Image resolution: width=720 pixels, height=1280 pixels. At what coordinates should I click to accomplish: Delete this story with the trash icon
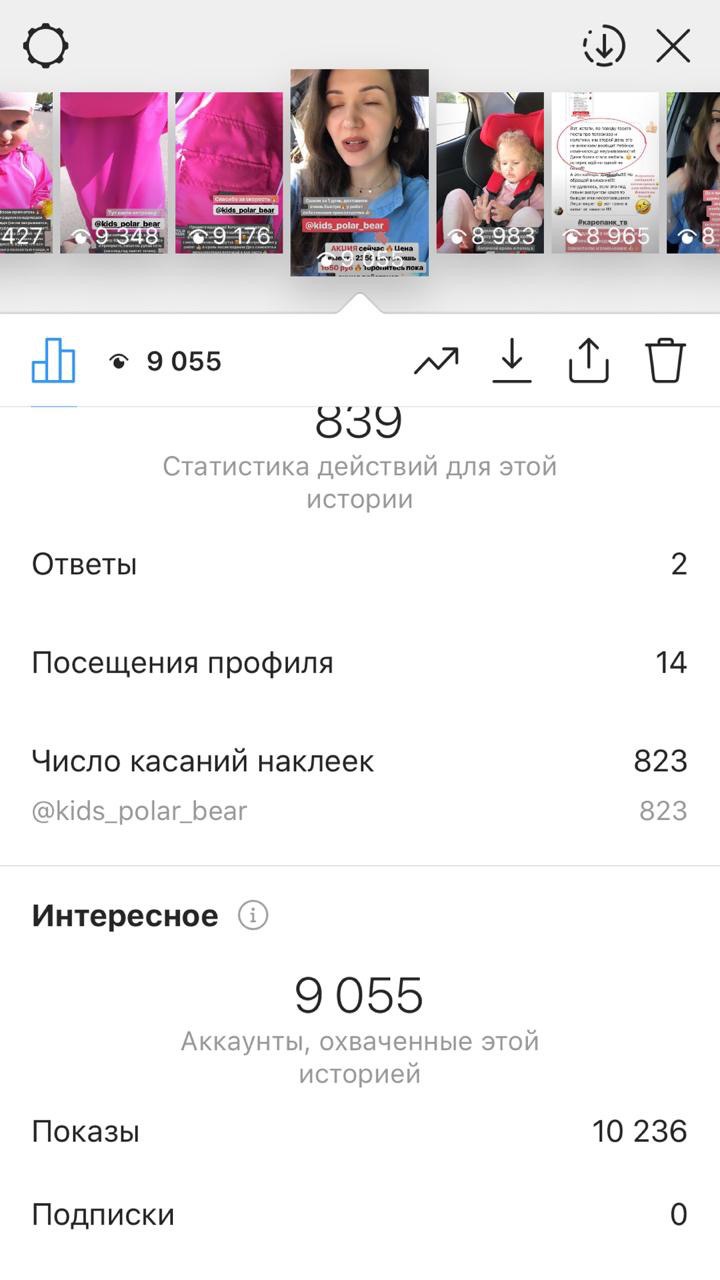pos(665,361)
